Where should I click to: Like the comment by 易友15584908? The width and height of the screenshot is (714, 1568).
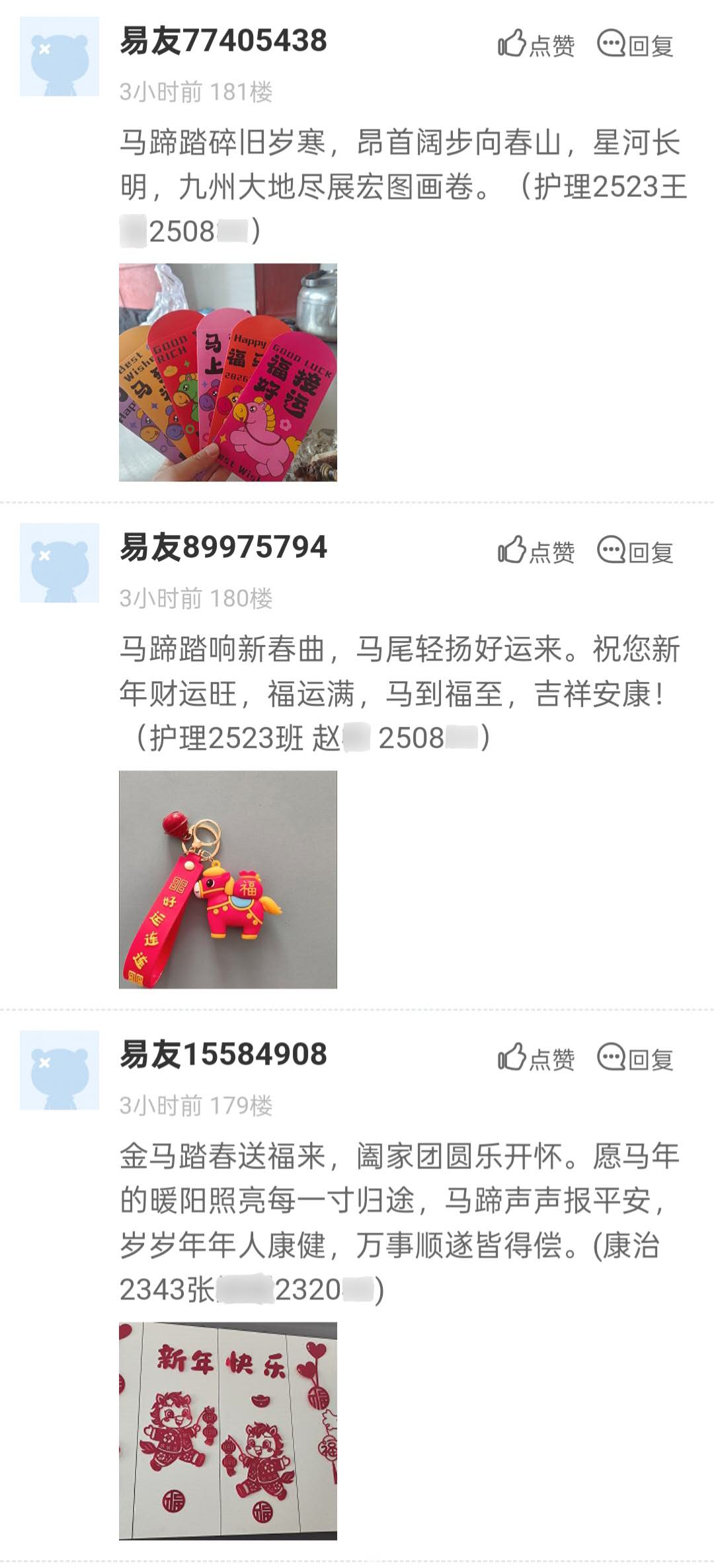pos(536,1058)
